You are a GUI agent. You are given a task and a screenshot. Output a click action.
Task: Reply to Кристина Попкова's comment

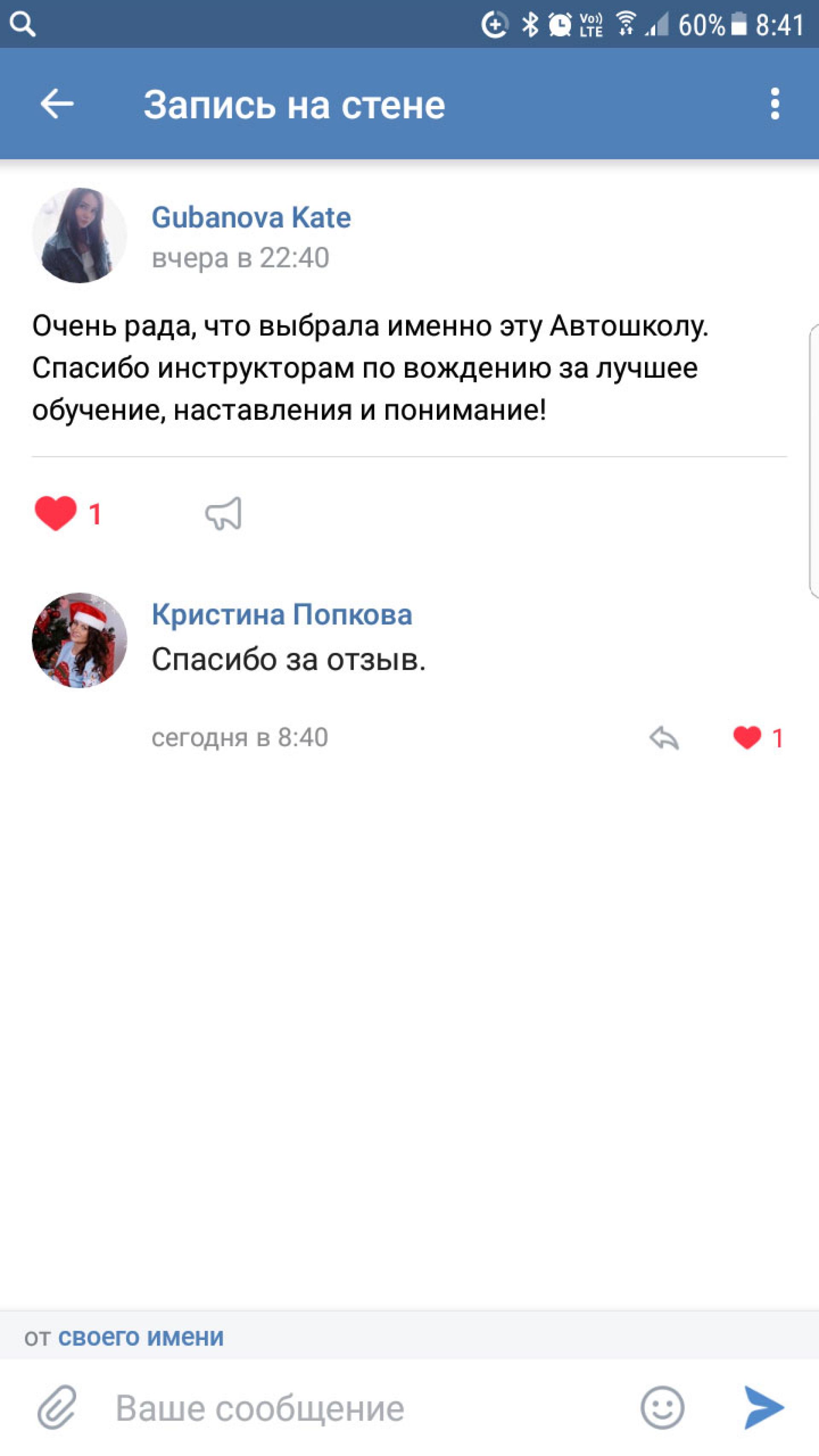point(664,738)
